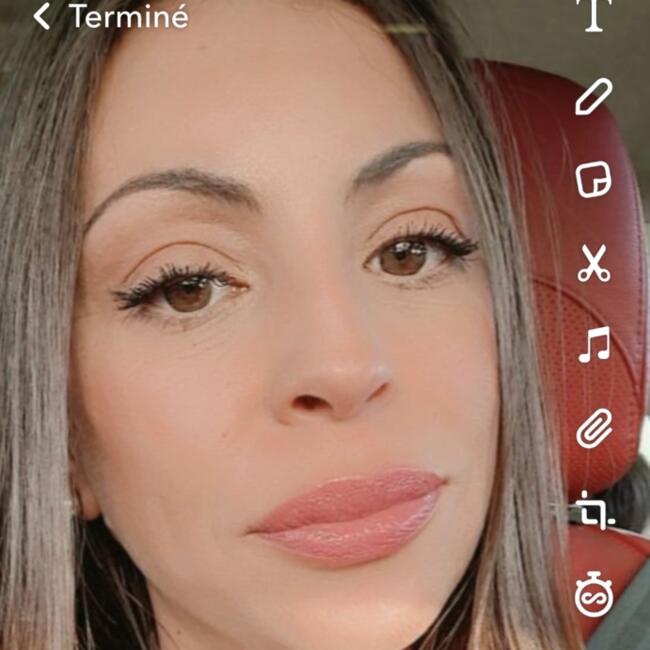This screenshot has width=650, height=650.
Task: Add text with the T tool
Action: tap(594, 15)
